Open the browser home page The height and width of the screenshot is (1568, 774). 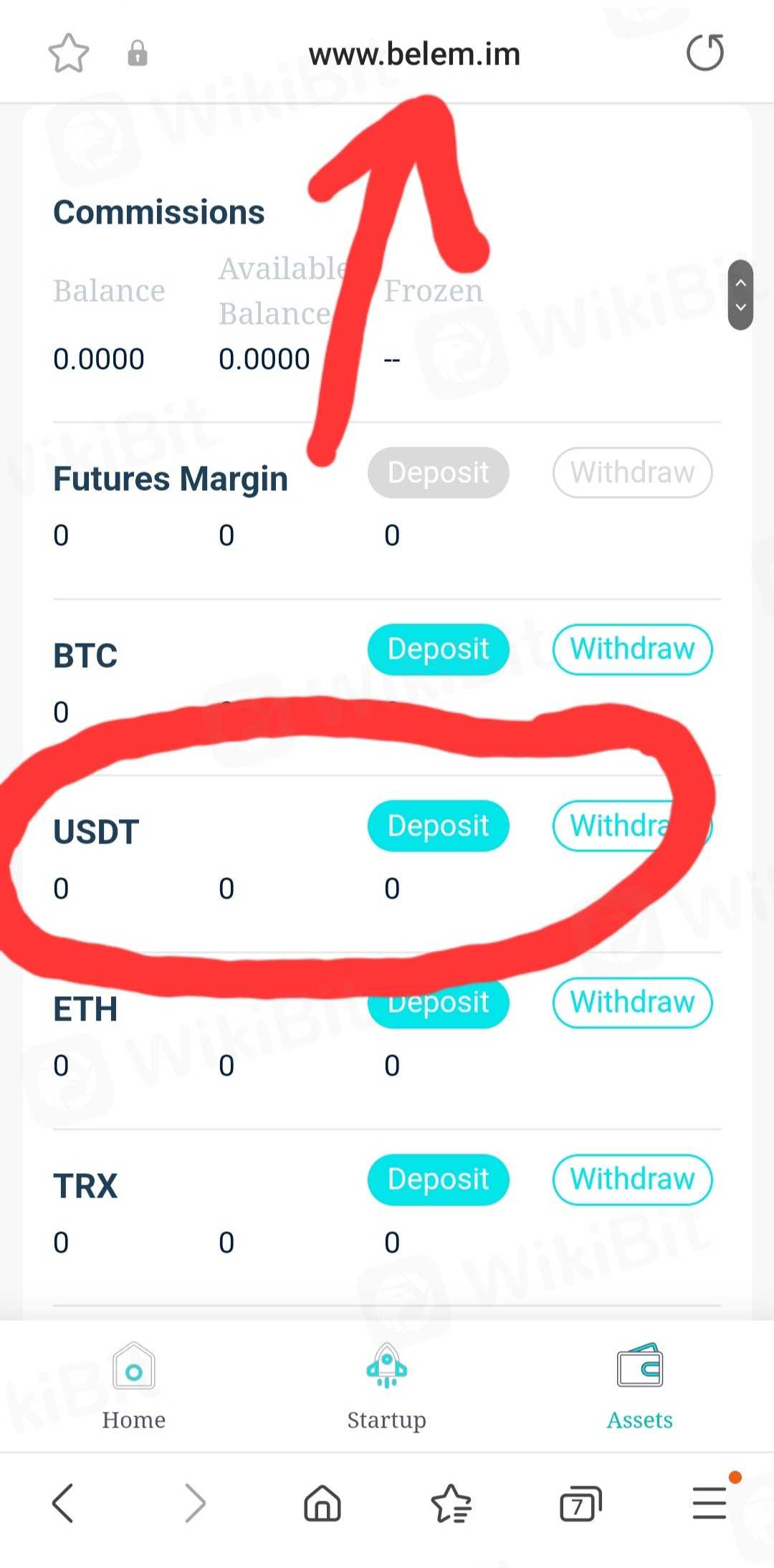click(x=322, y=1503)
